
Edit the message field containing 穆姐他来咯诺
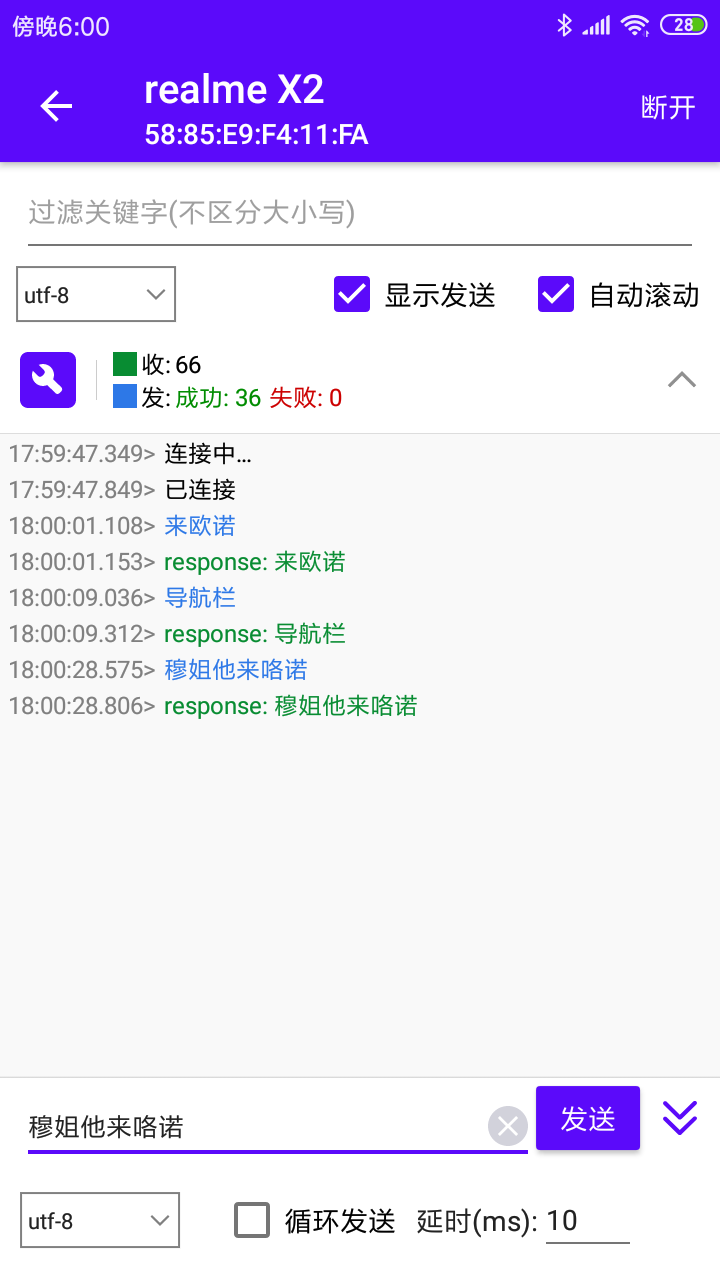pyautogui.click(x=250, y=1127)
